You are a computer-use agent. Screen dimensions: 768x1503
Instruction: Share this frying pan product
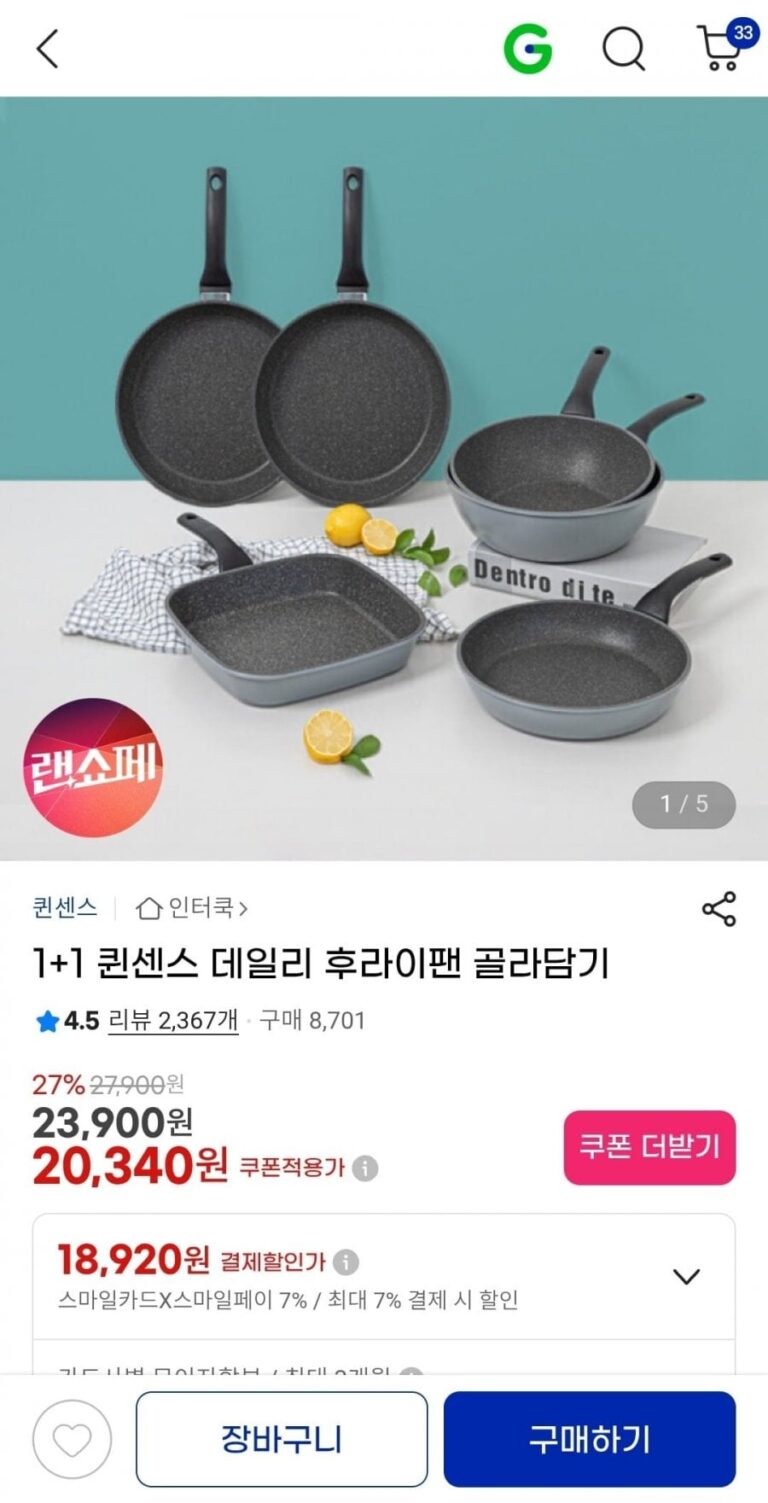[x=719, y=909]
